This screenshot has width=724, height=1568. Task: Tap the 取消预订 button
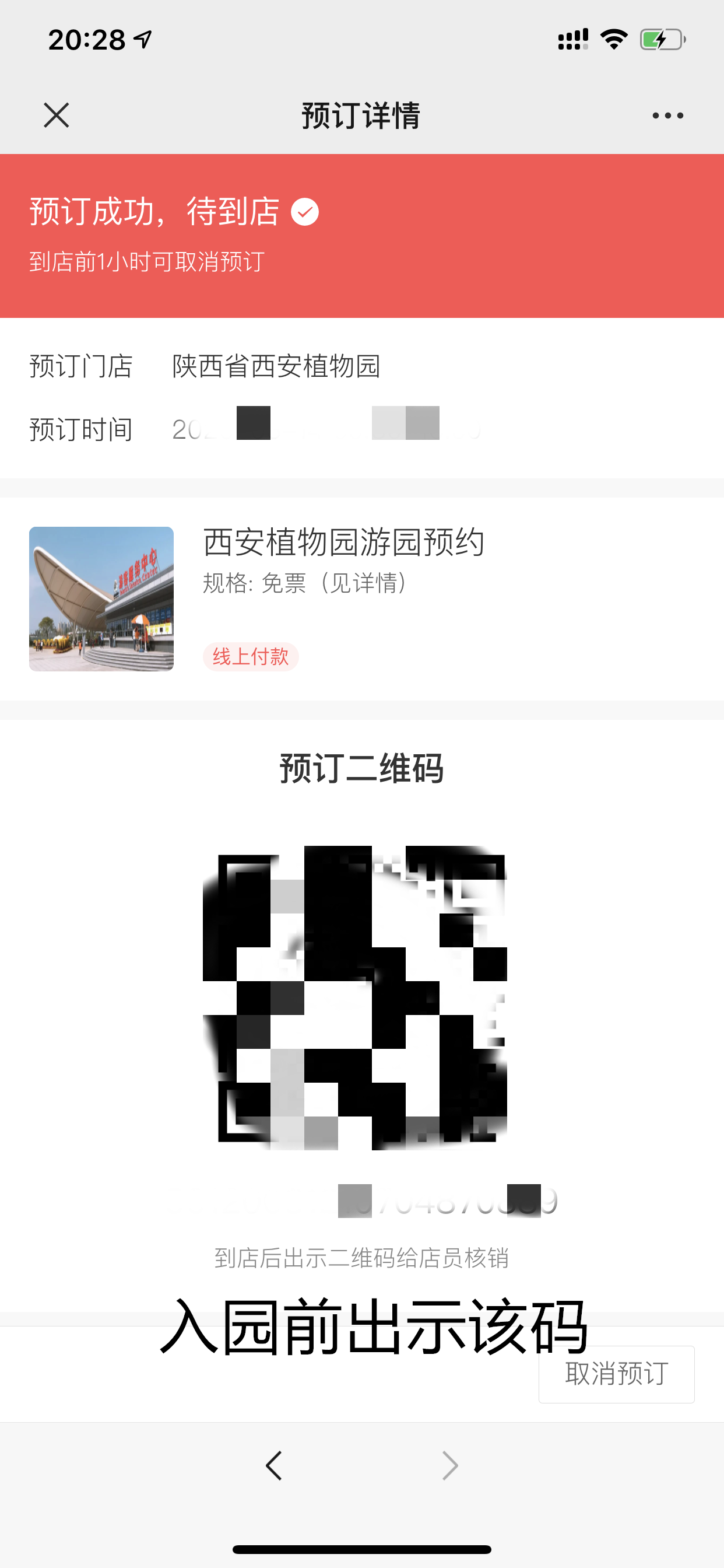(616, 1374)
